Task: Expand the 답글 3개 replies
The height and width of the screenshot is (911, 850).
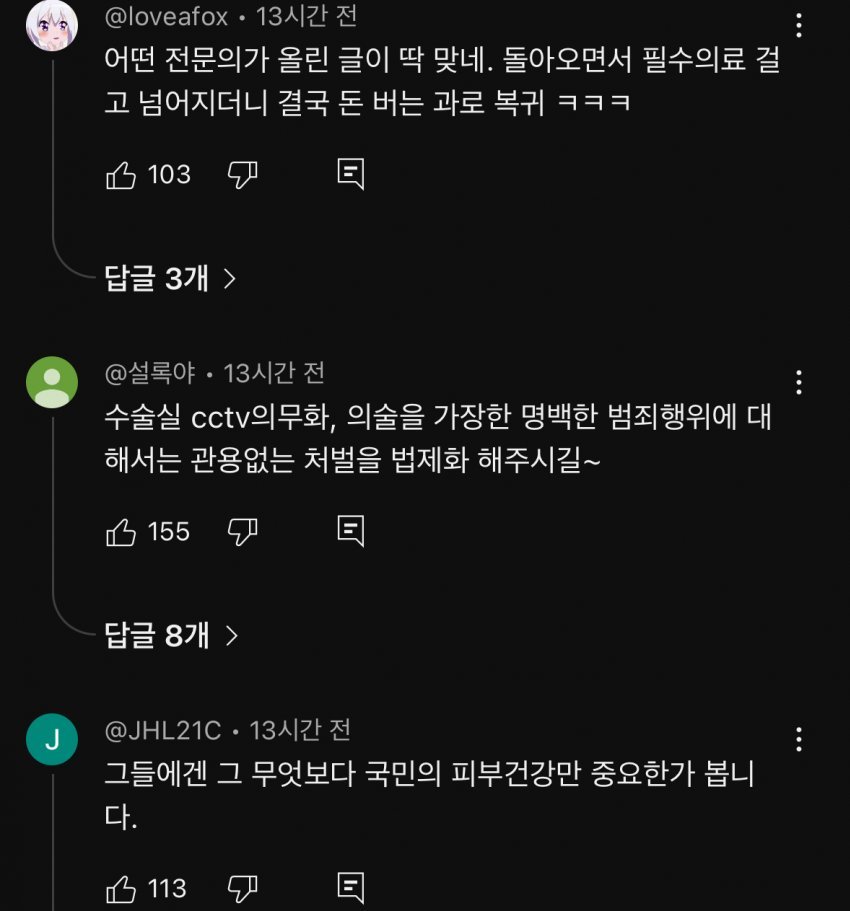Action: point(170,278)
